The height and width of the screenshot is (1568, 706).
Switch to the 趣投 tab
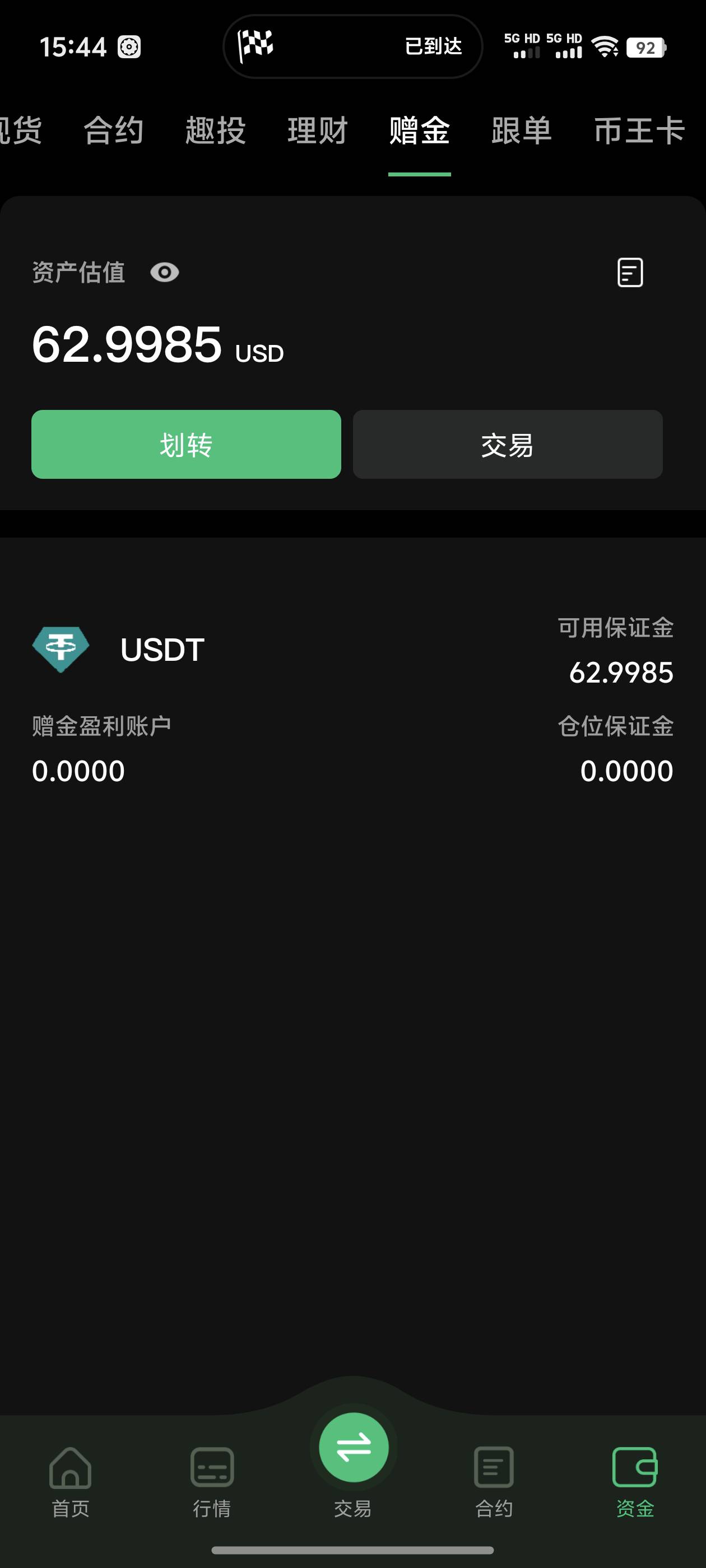coord(216,131)
